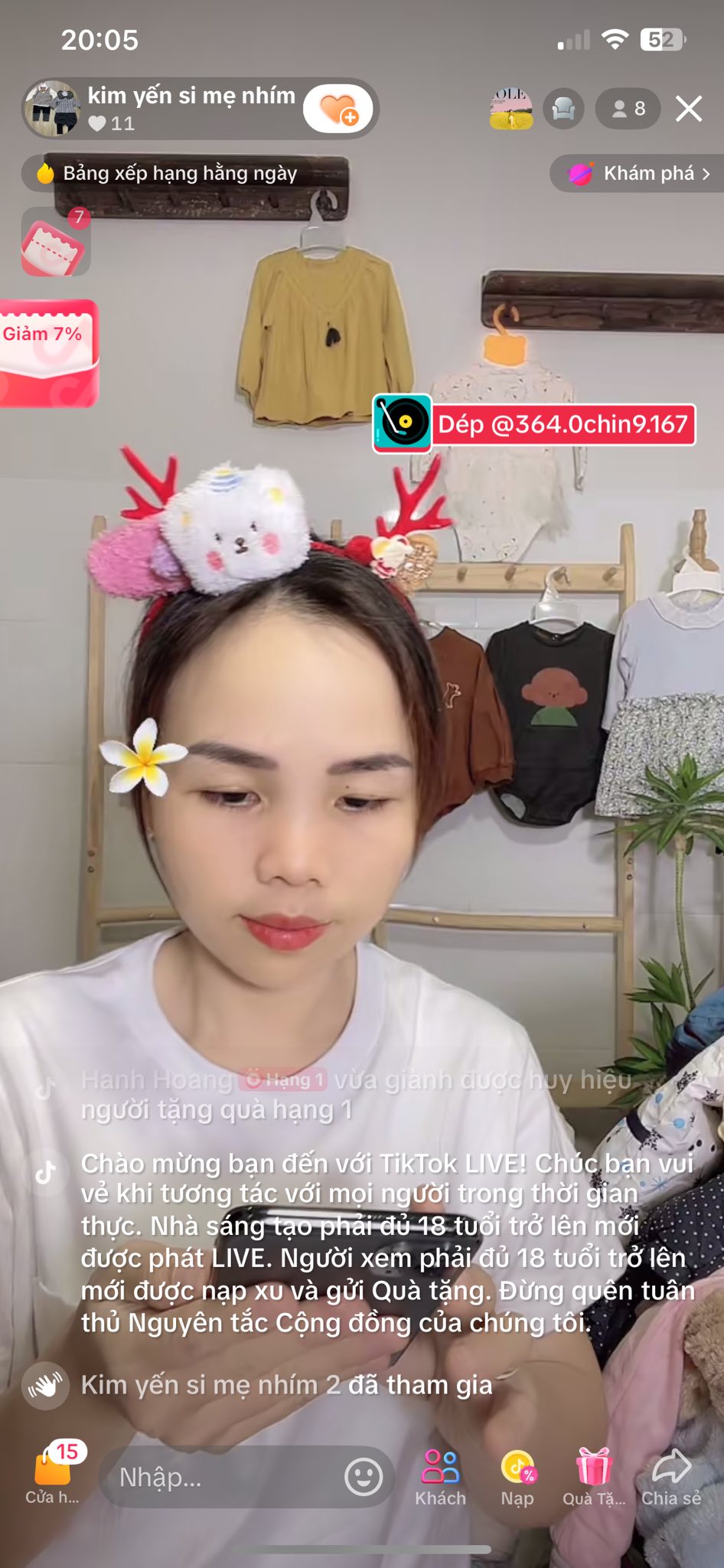724x1568 pixels.
Task: Open Khám phá
Action: (638, 173)
